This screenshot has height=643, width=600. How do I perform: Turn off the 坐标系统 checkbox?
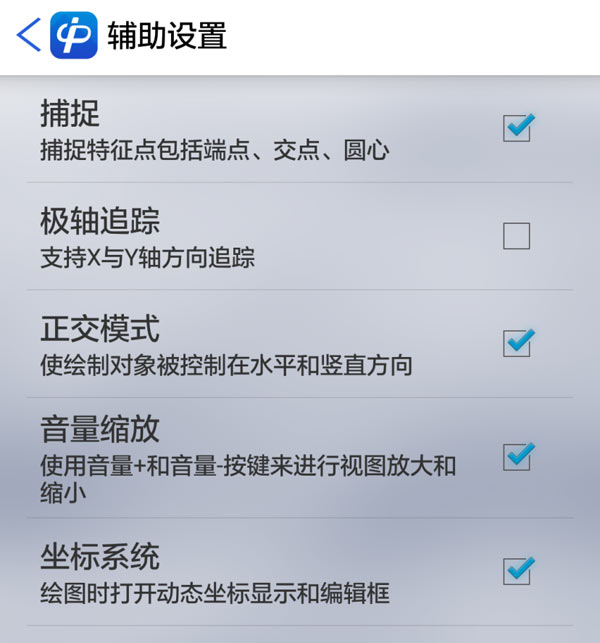click(517, 571)
